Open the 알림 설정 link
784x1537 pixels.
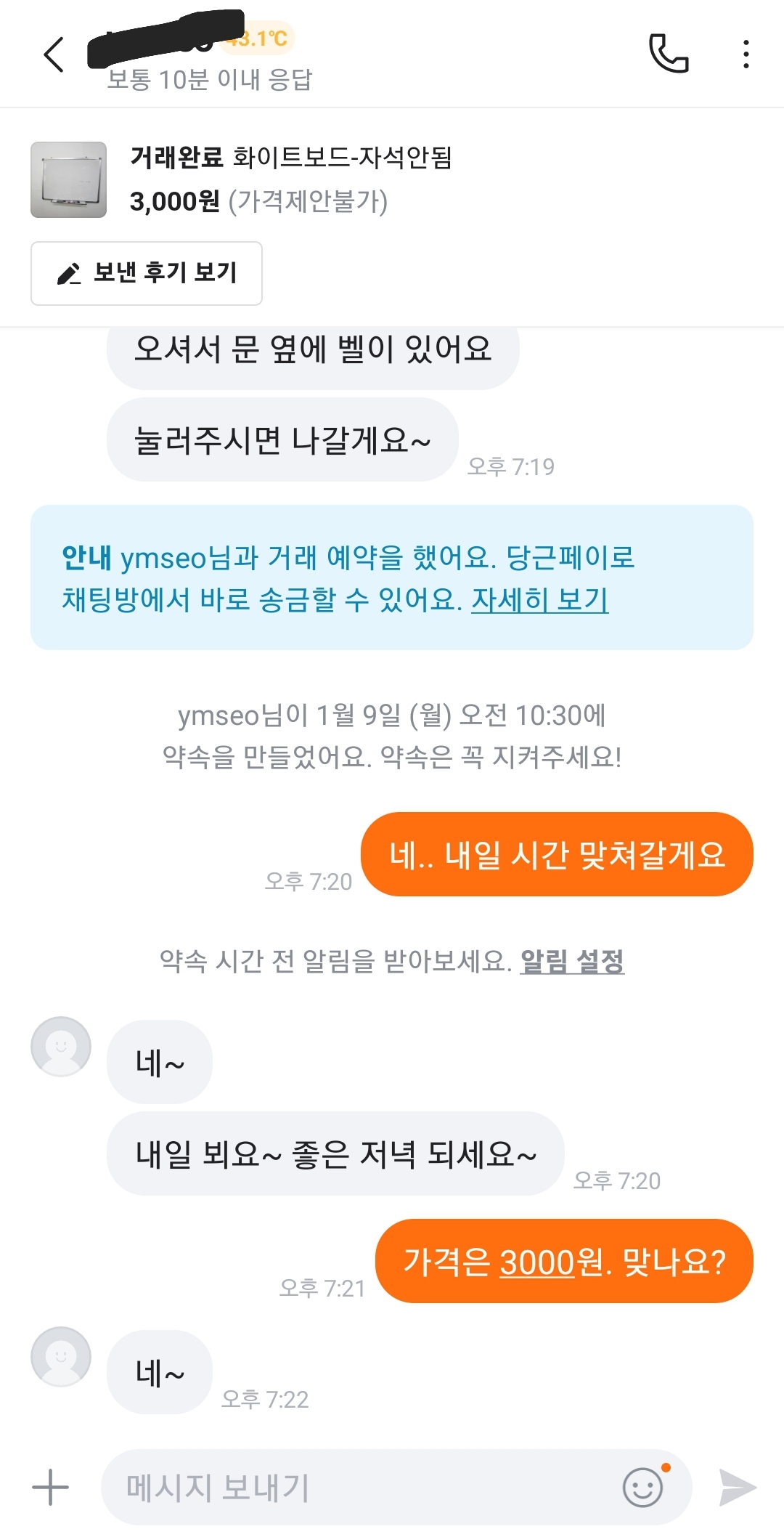click(x=572, y=961)
